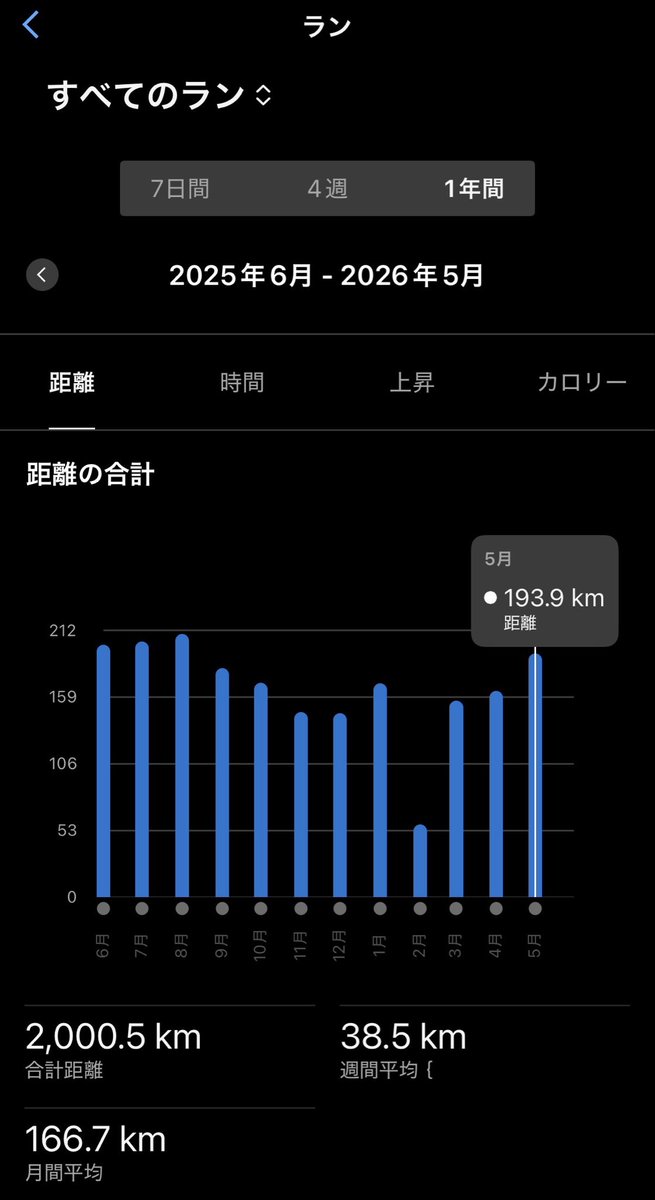This screenshot has width=655, height=1200.
Task: Select the 2月 bar in the chart
Action: pyautogui.click(x=420, y=861)
